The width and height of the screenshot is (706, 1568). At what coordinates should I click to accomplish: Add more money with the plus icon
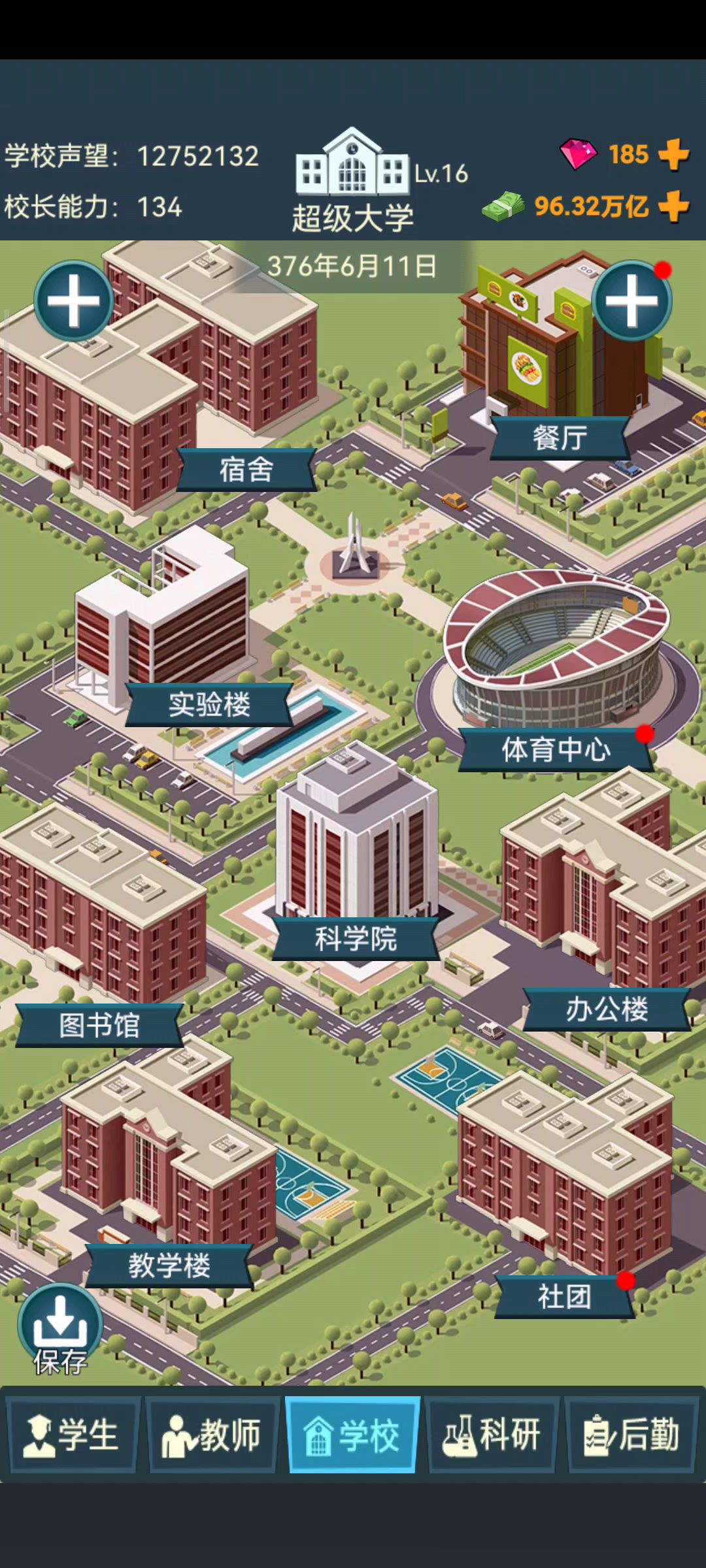pos(673,206)
